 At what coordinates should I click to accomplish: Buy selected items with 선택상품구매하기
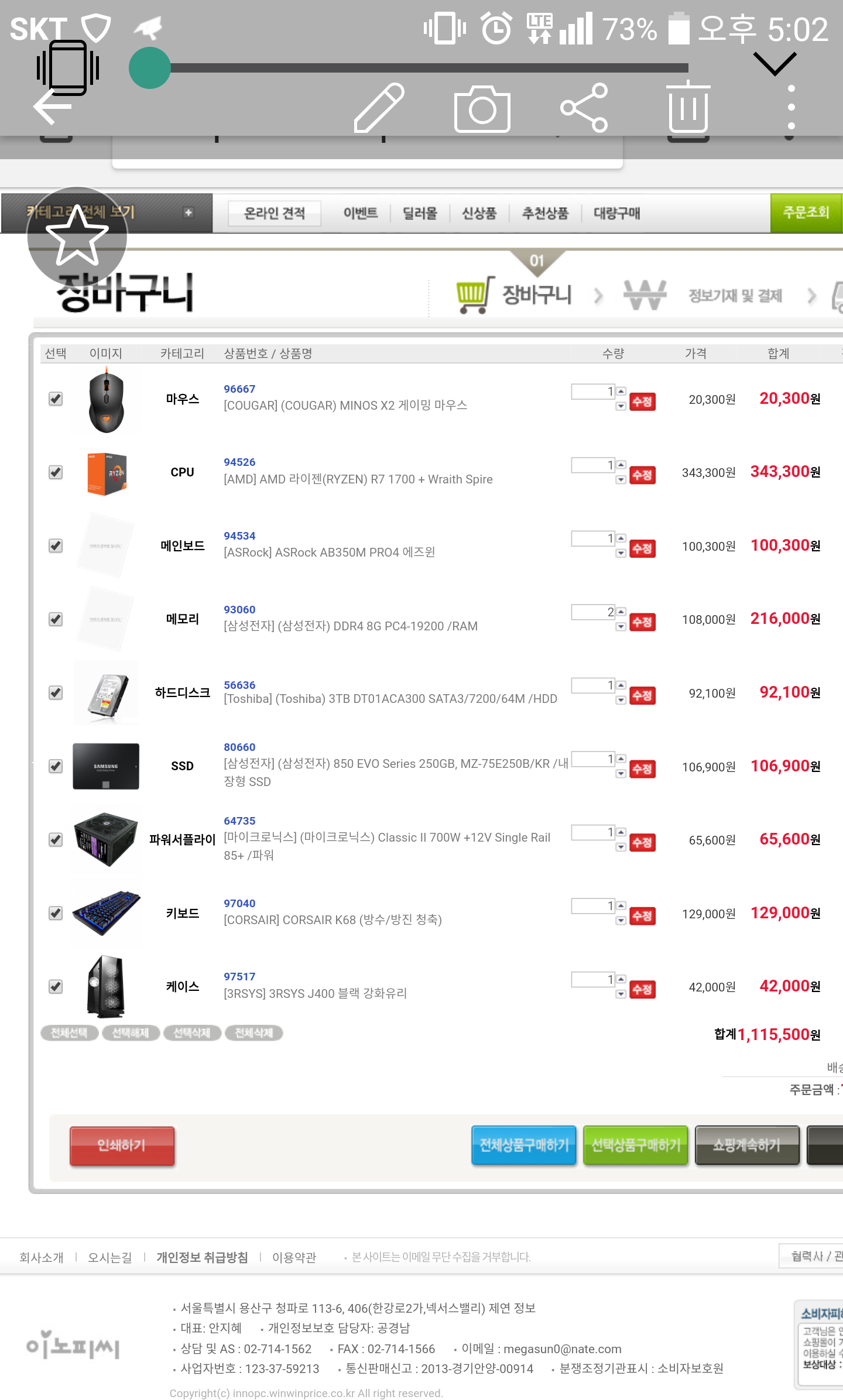coord(636,1145)
